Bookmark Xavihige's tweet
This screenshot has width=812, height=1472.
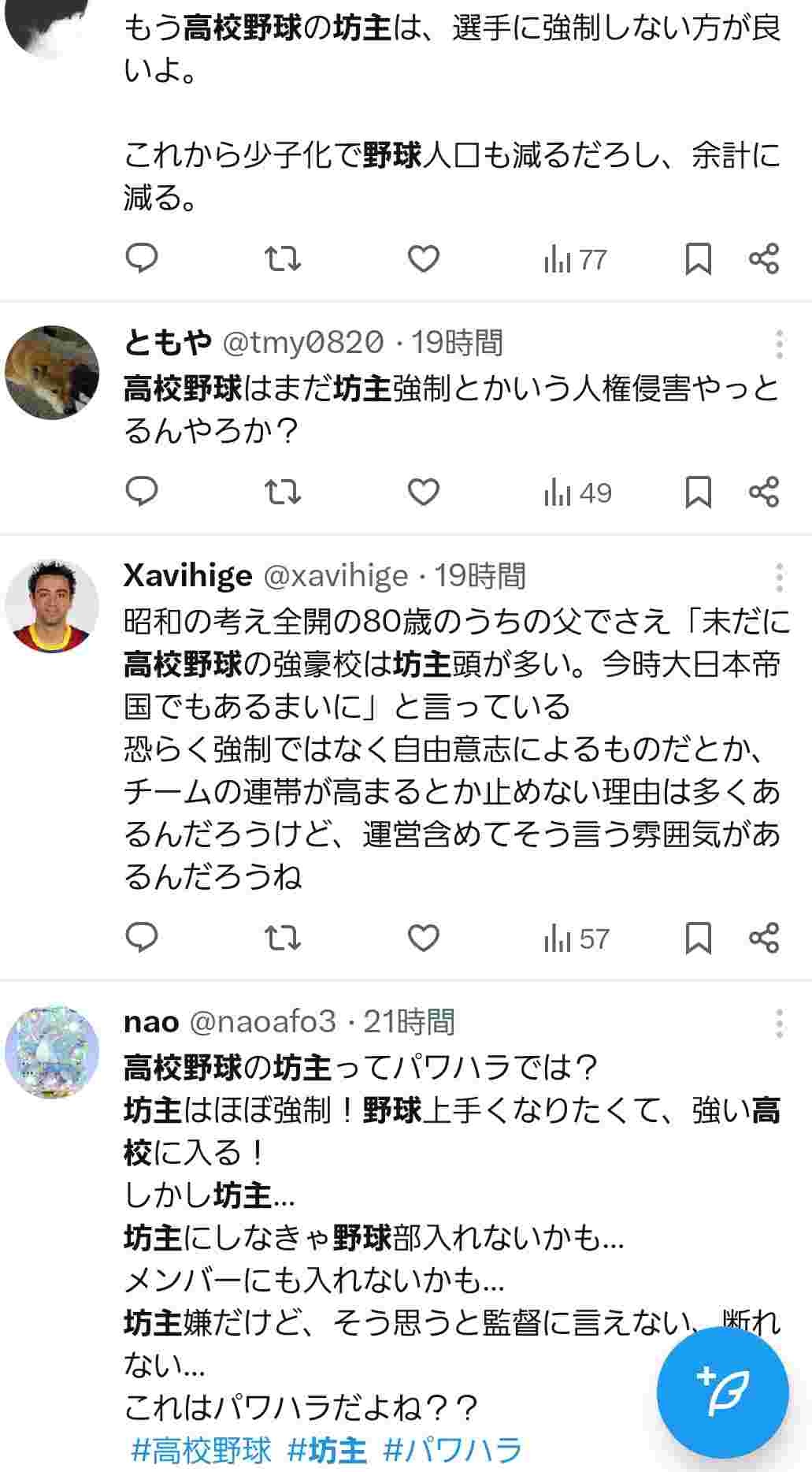click(698, 938)
